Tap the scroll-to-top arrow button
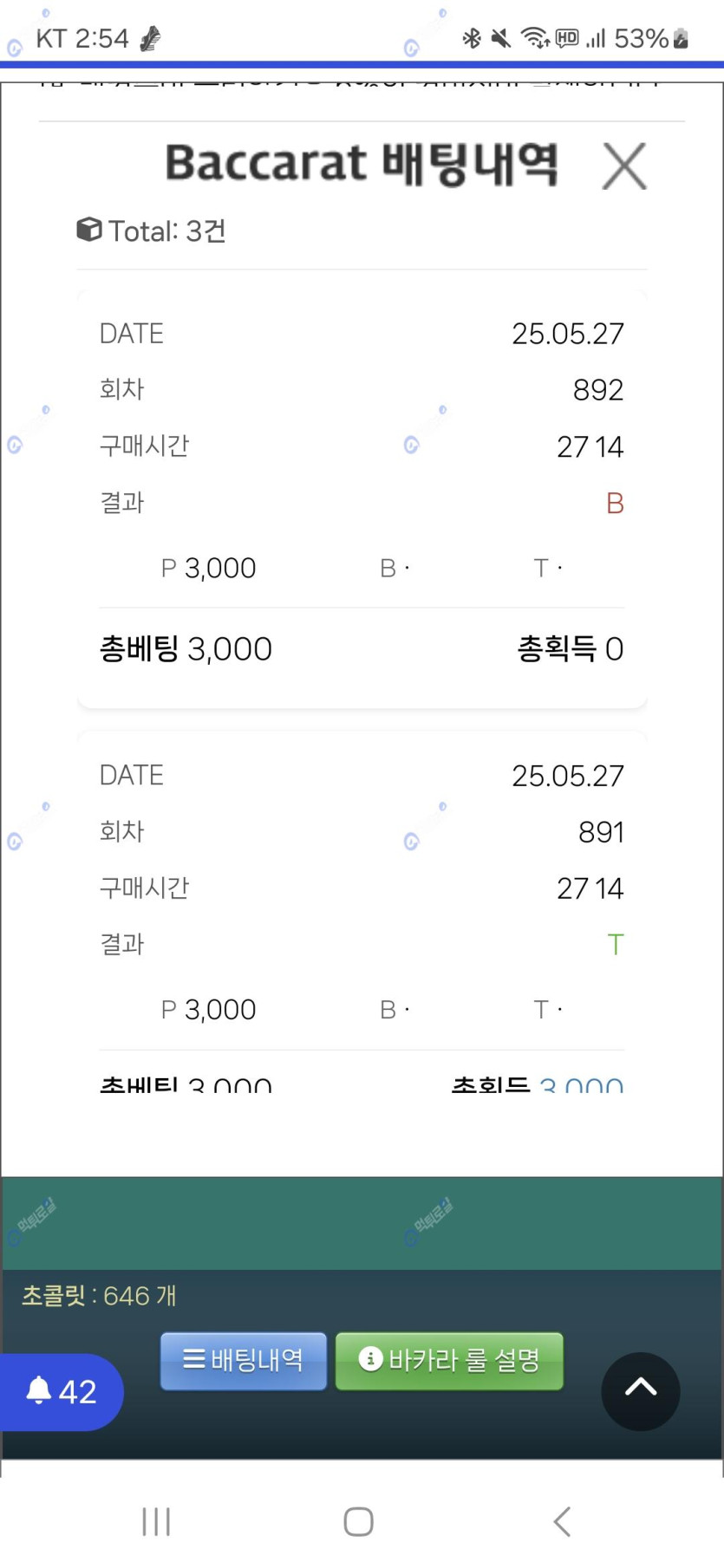The width and height of the screenshot is (724, 1568). (x=641, y=1391)
